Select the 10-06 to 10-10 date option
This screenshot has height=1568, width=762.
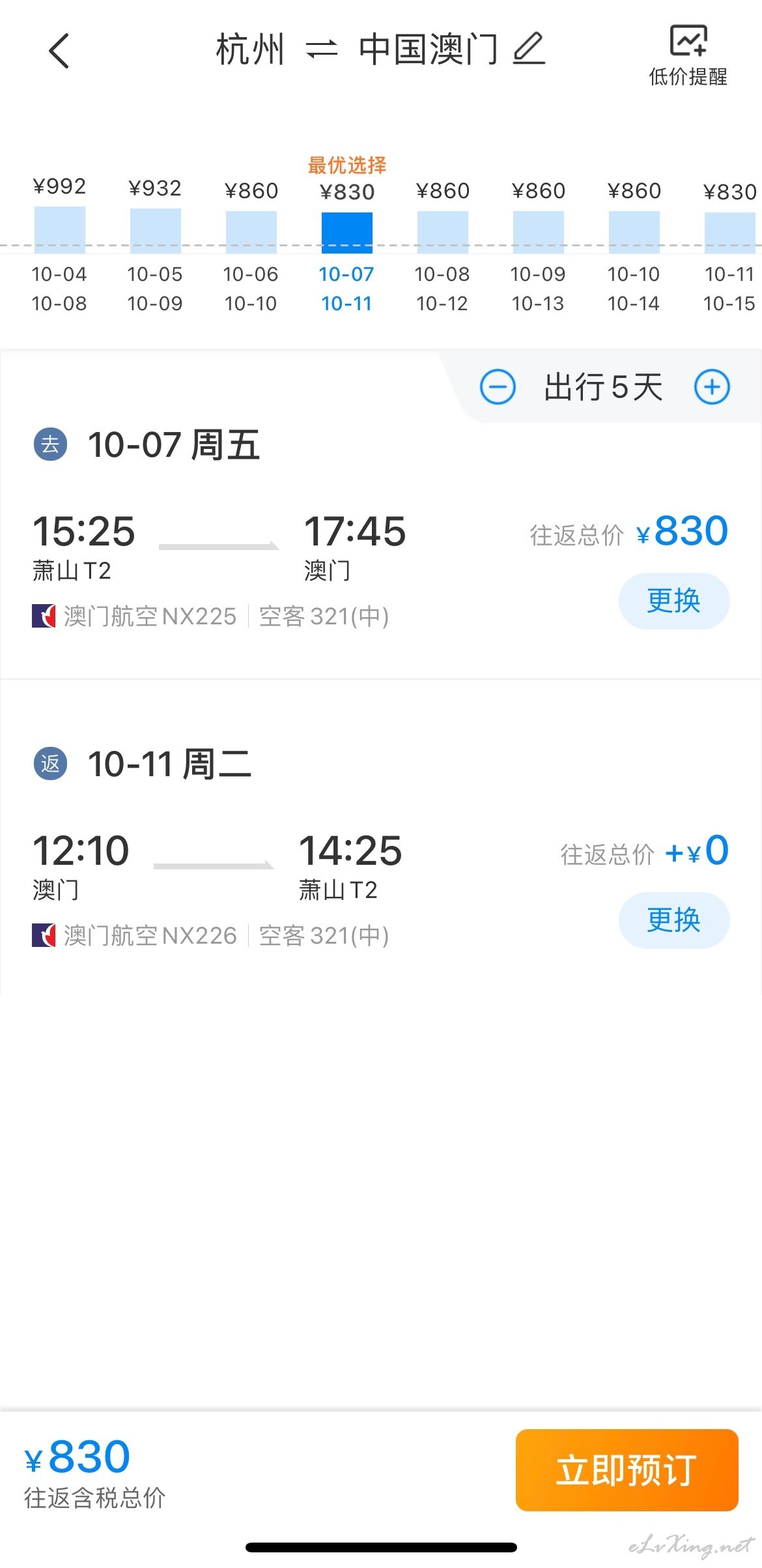click(x=251, y=244)
